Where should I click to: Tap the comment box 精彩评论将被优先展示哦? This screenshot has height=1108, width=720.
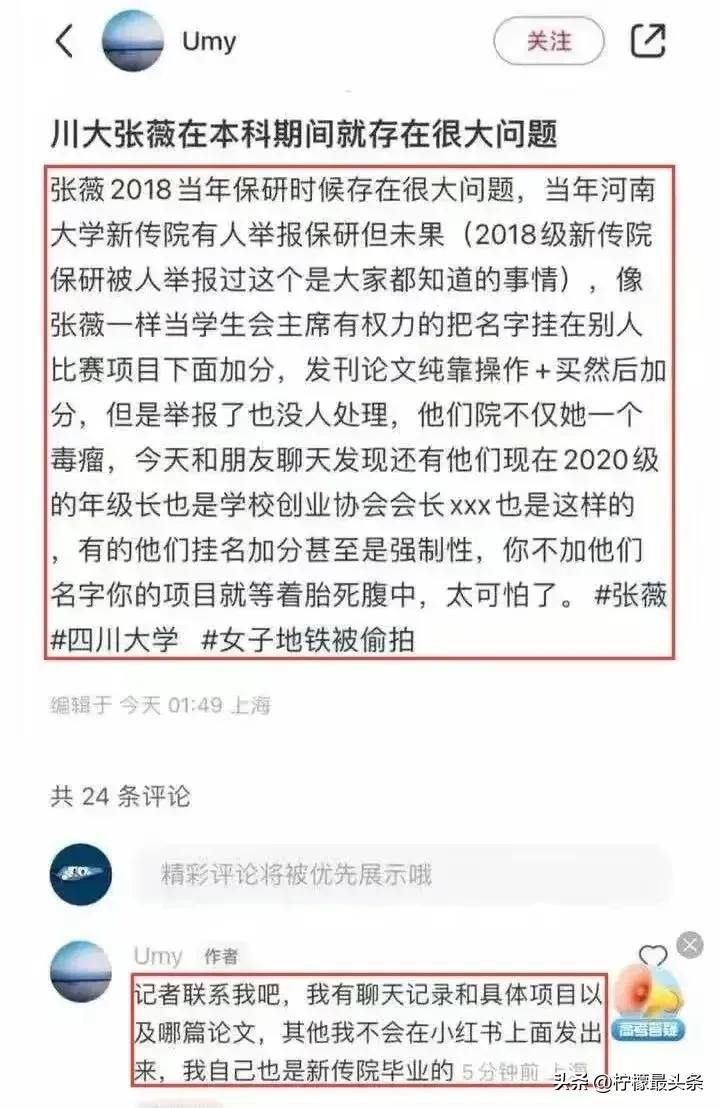[400, 875]
